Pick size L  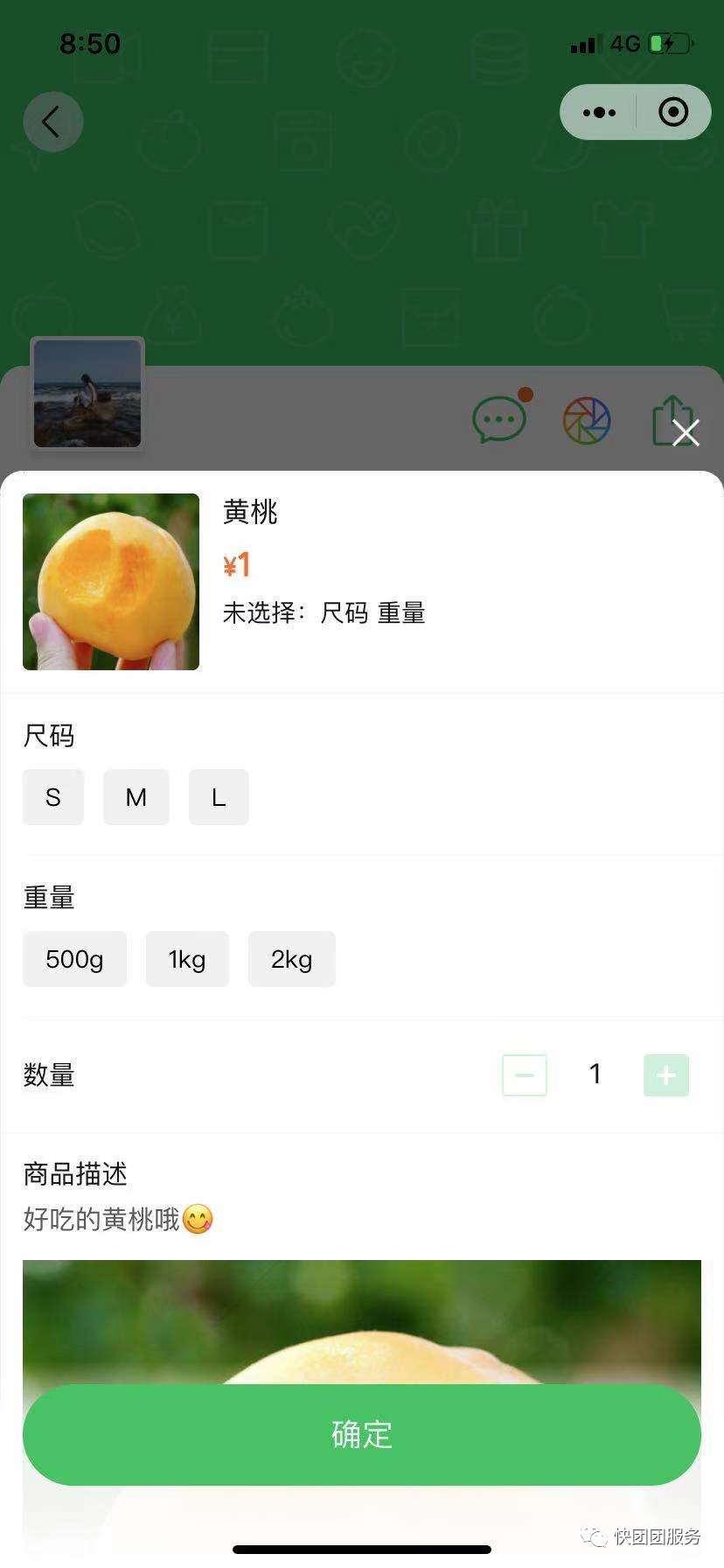[219, 797]
